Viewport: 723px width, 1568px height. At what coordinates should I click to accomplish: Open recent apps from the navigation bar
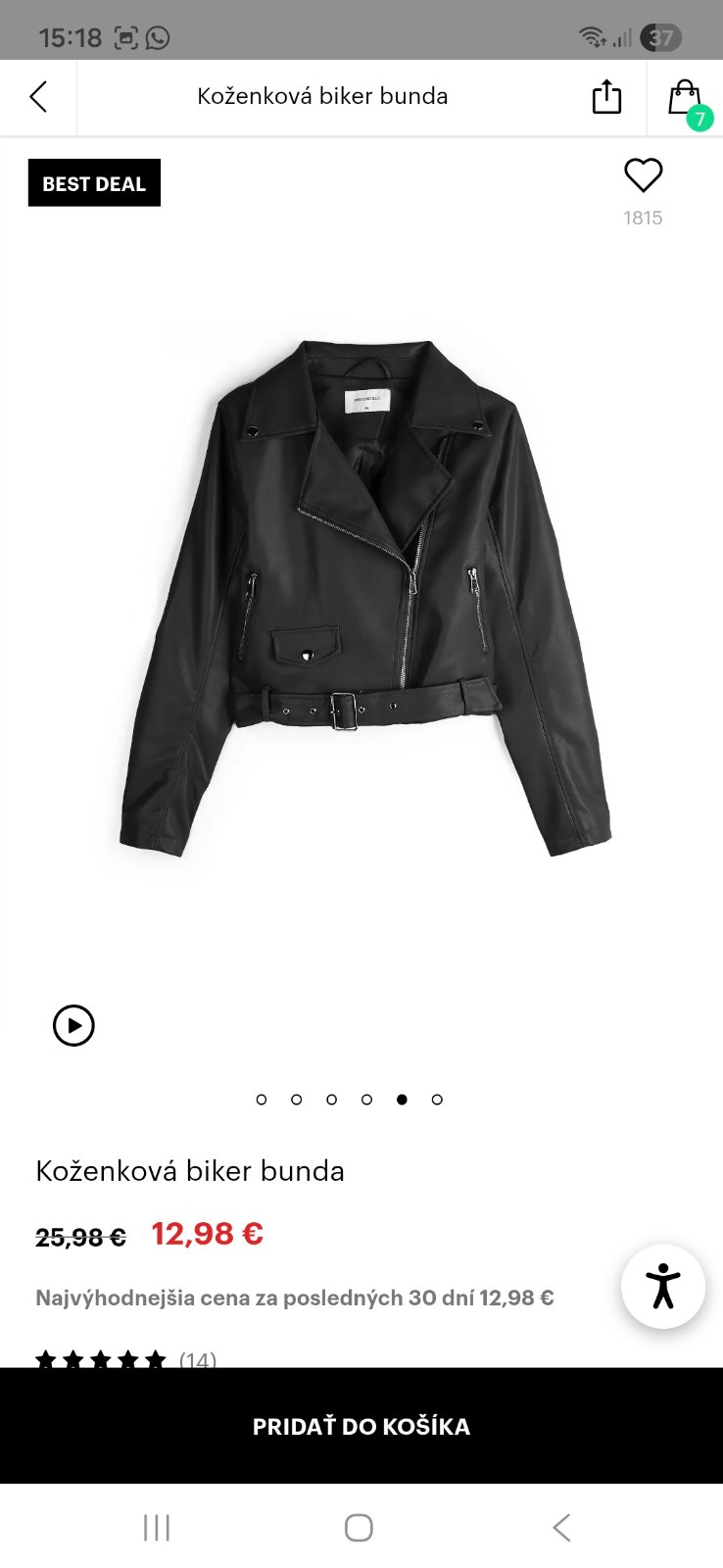[x=157, y=1527]
